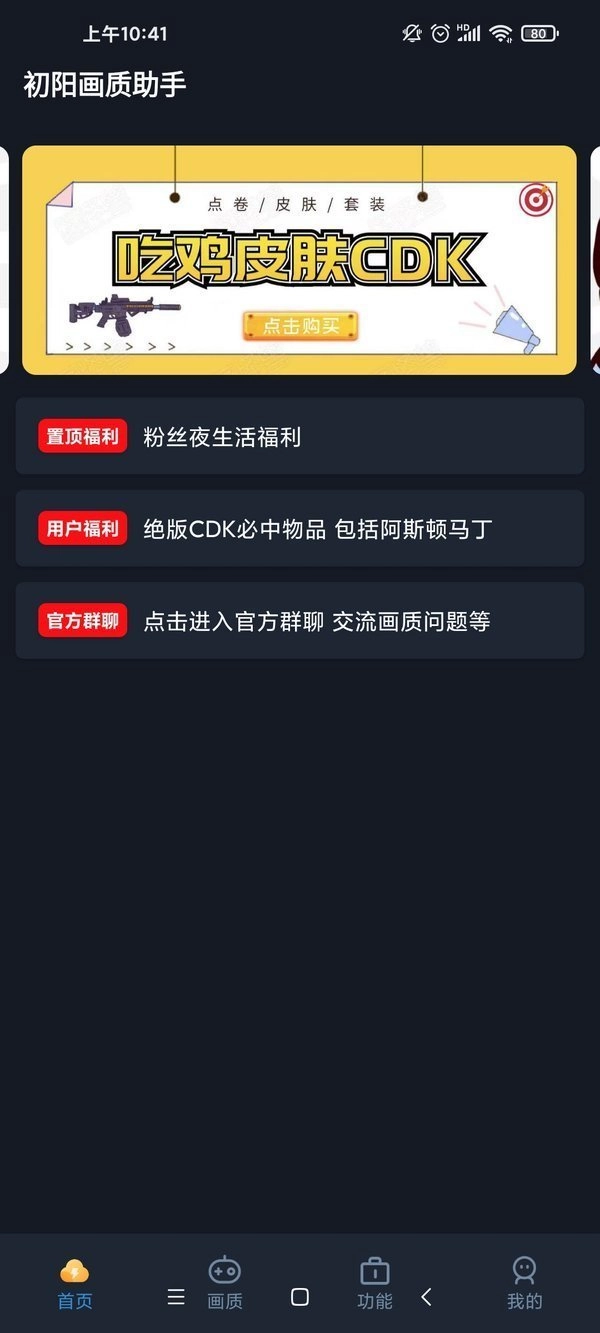The height and width of the screenshot is (1333, 600).
Task: Open the 吃鸡皮肤CDK banner
Action: (299, 260)
